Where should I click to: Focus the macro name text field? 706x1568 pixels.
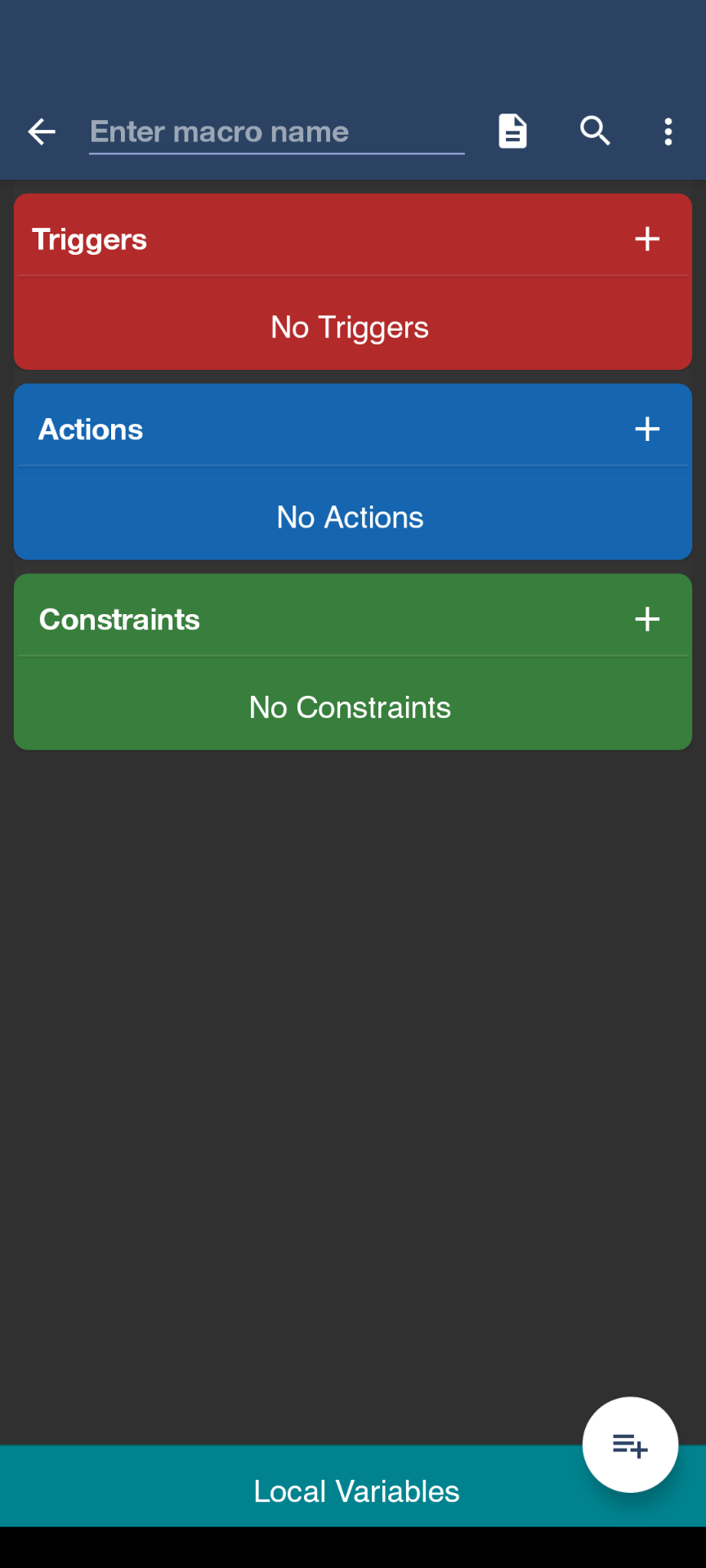coord(277,132)
